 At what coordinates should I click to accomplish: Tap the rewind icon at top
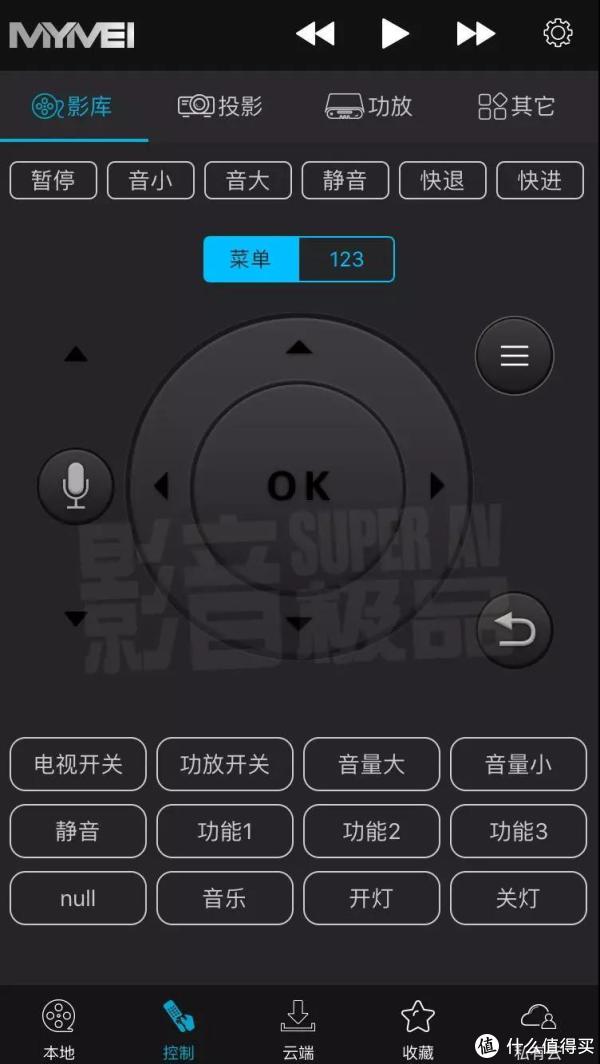315,34
